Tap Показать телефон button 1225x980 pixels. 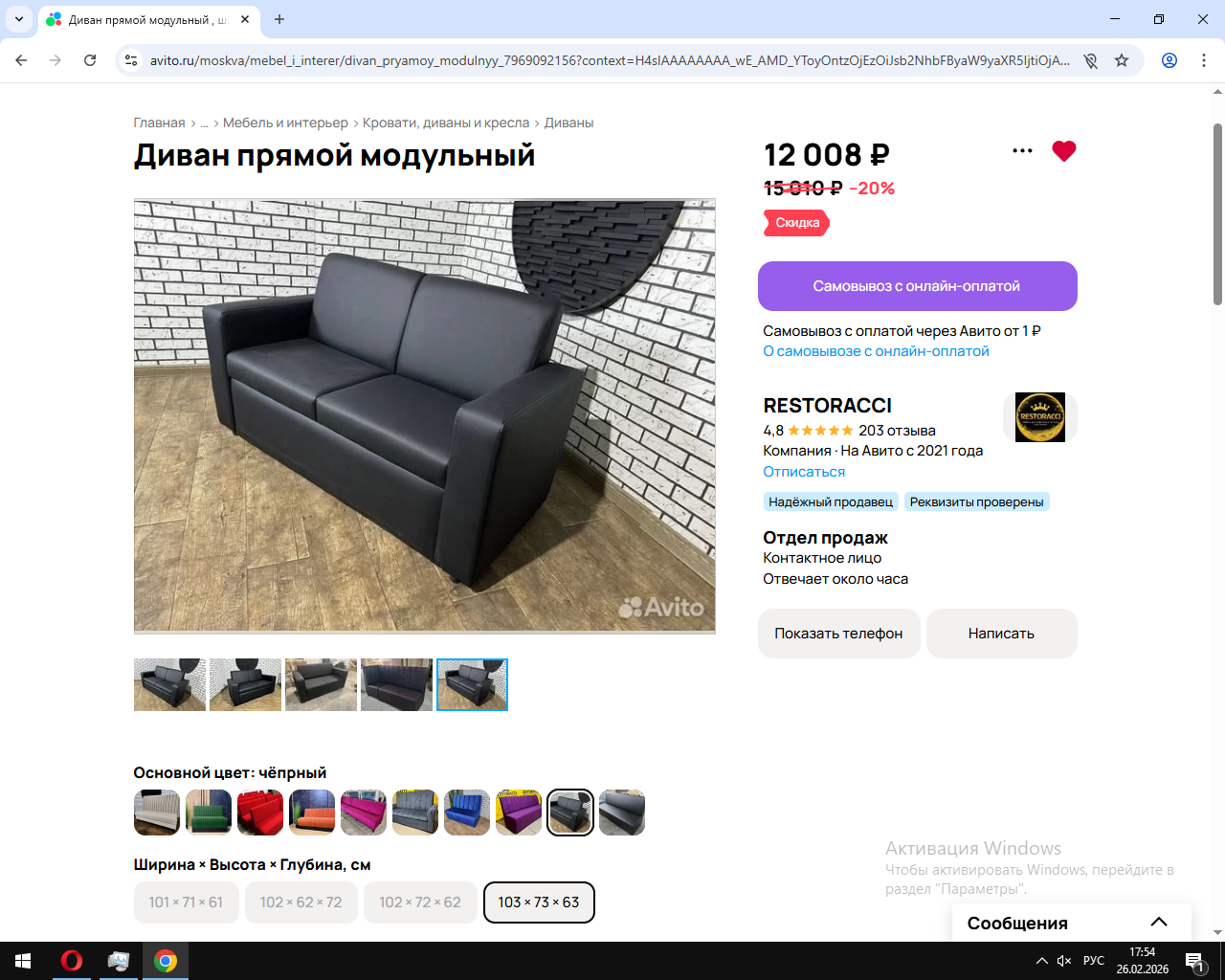(838, 634)
